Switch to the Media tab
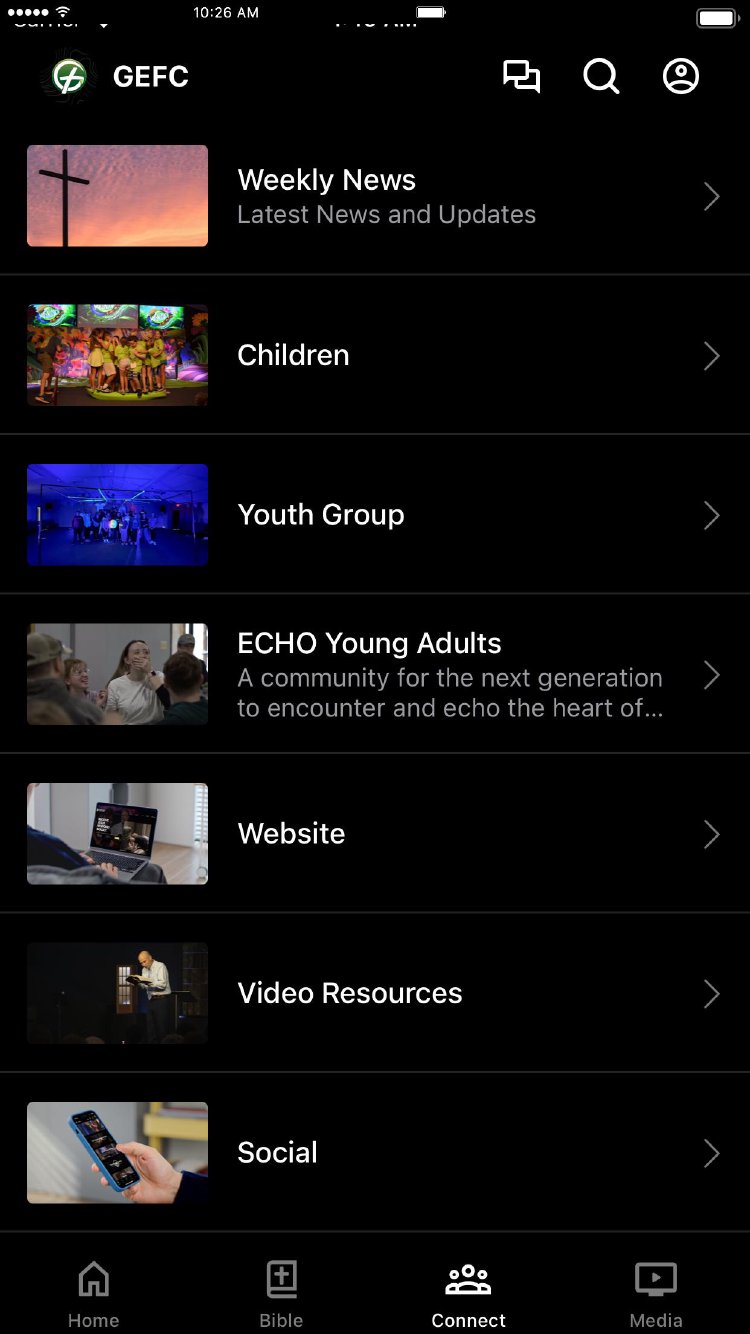Image resolution: width=750 pixels, height=1334 pixels. click(656, 1293)
